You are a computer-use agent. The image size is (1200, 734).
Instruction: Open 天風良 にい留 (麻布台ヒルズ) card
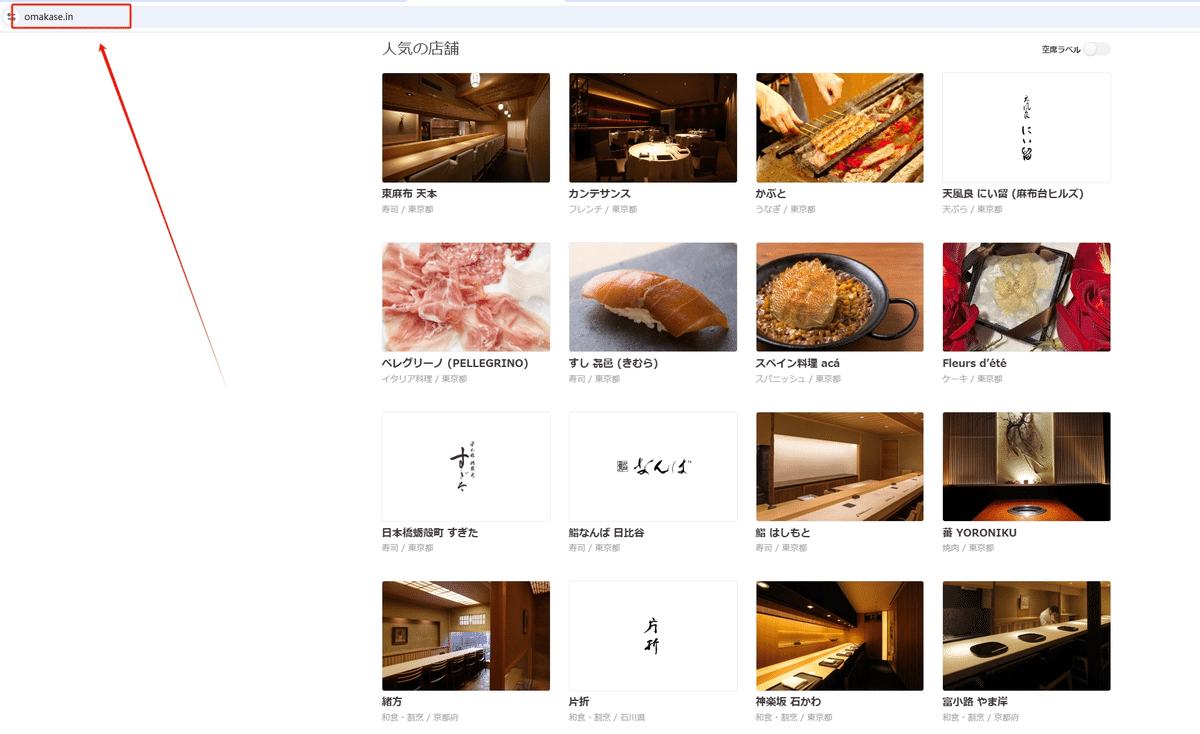coord(1026,144)
